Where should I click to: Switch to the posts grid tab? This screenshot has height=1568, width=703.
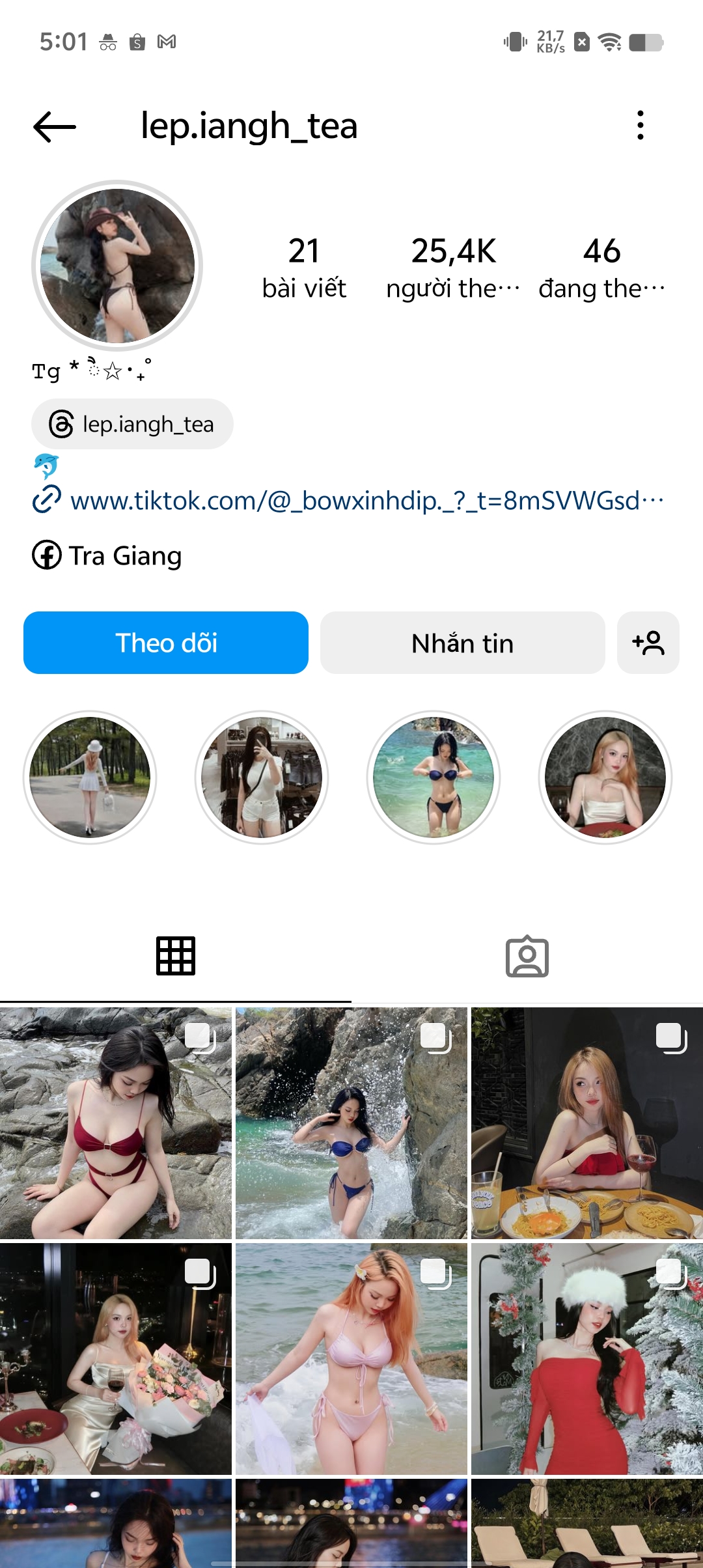click(176, 956)
